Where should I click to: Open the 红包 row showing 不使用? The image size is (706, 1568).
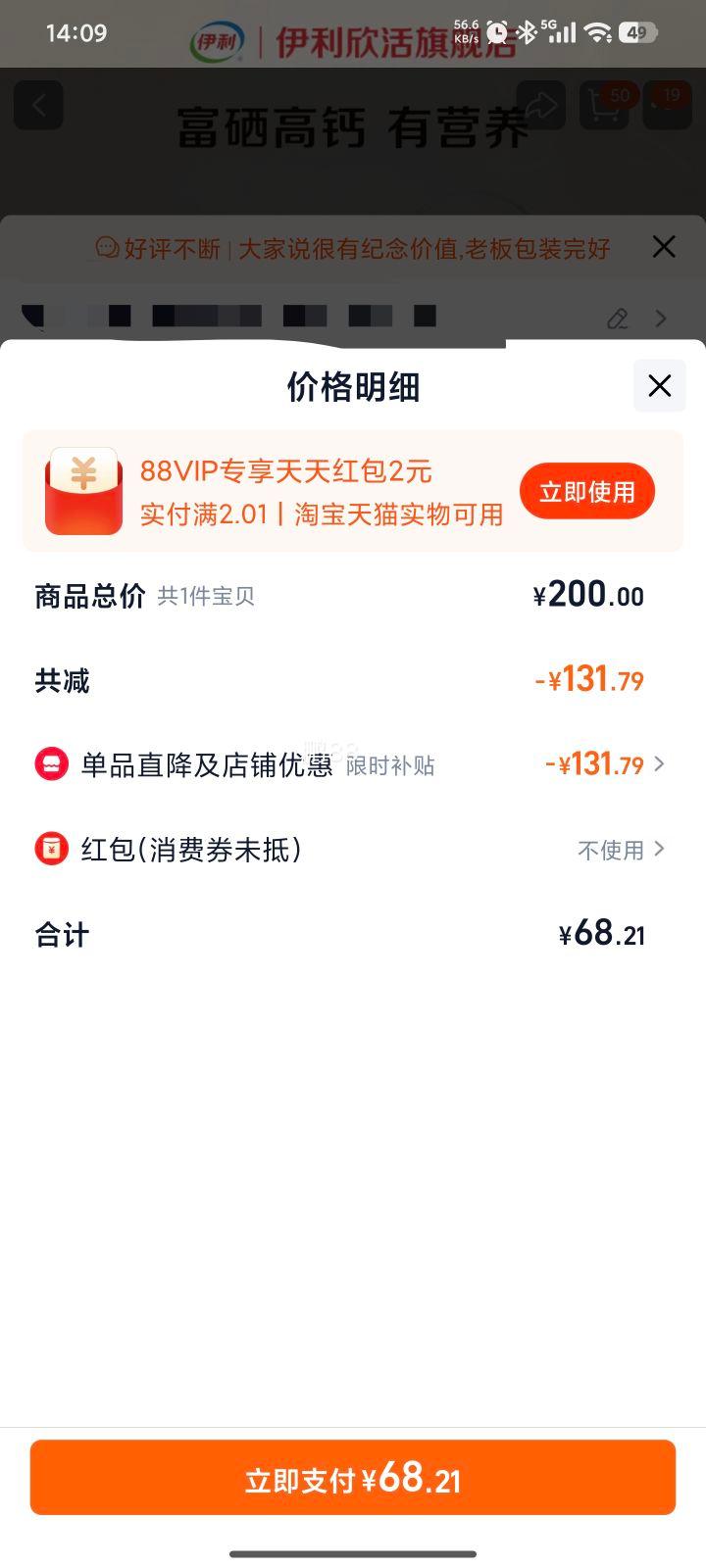pos(352,849)
